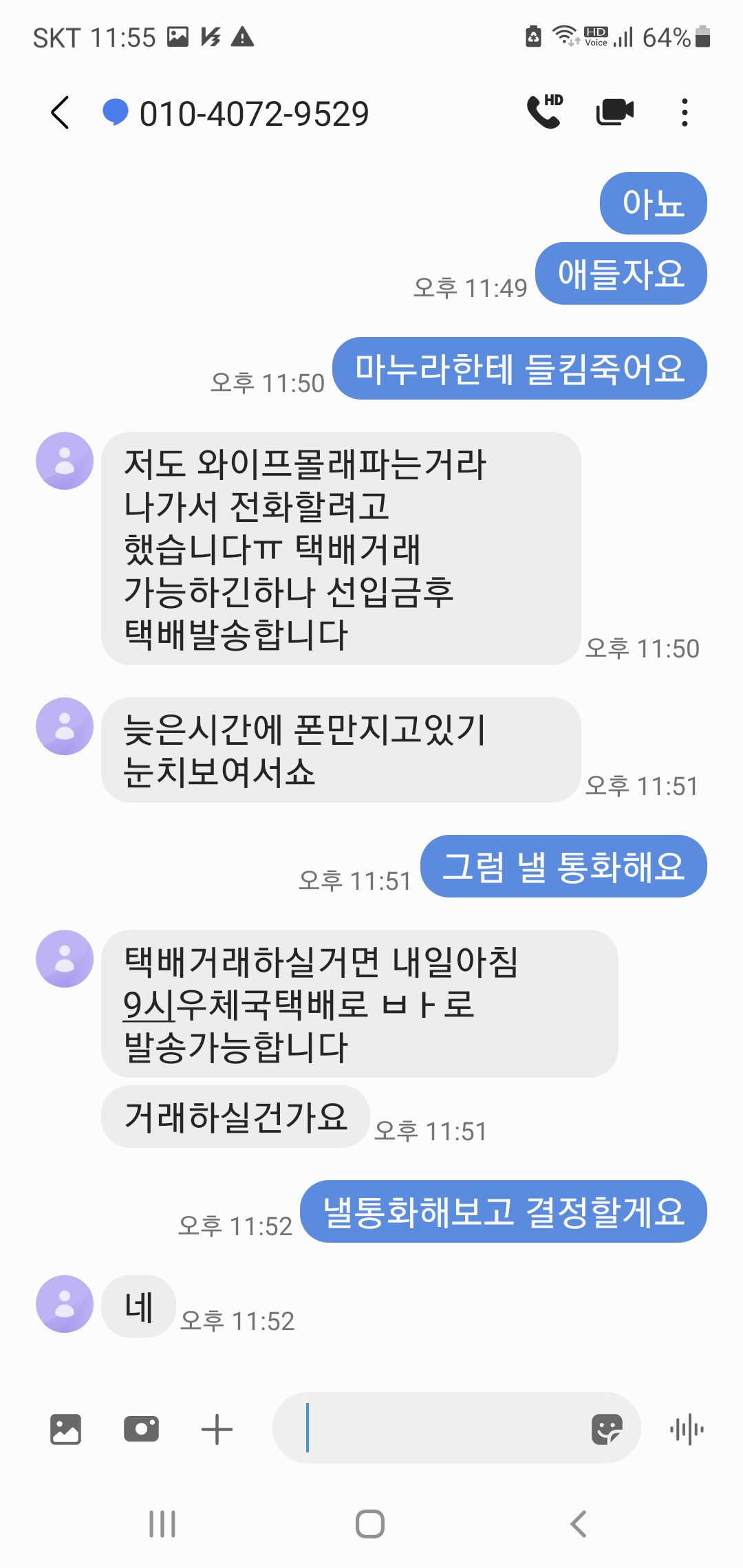Tap the plus icon for more attachments
The image size is (743, 1568).
pyautogui.click(x=217, y=1429)
